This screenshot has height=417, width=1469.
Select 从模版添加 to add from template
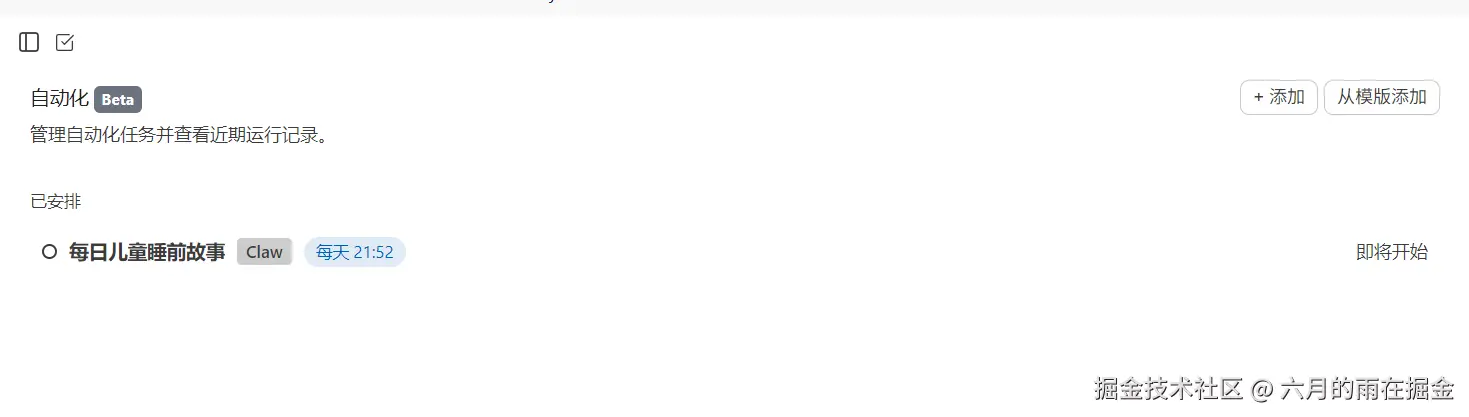tap(1381, 97)
